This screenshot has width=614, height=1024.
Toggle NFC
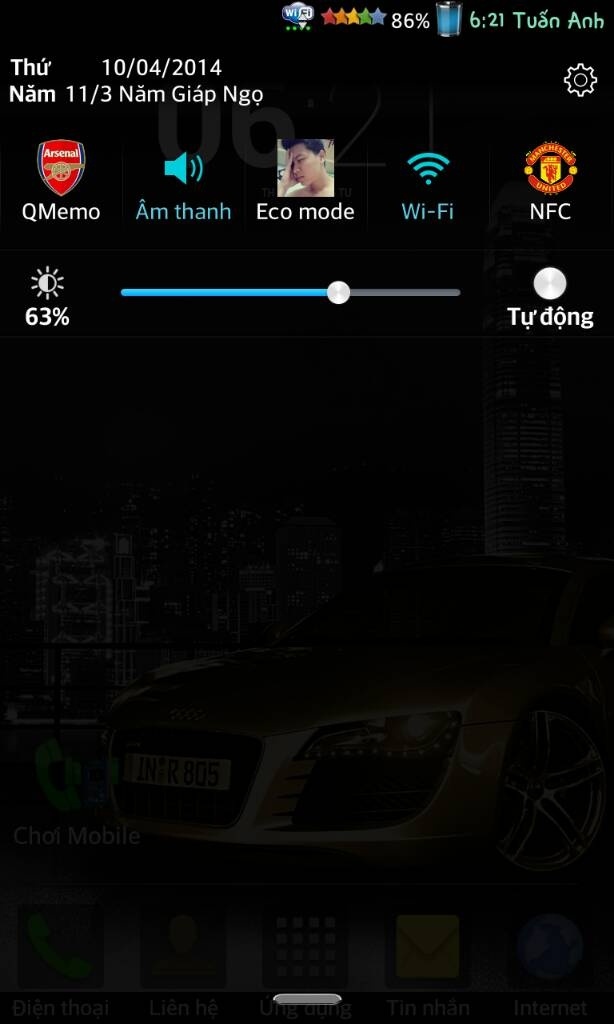[550, 180]
